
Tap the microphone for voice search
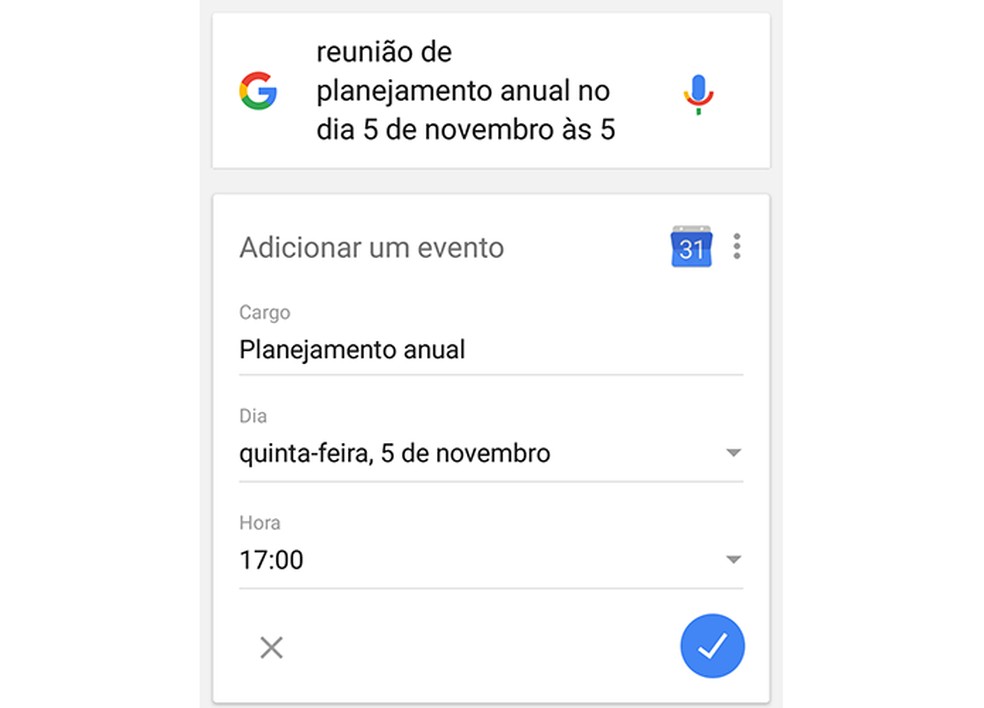point(699,93)
